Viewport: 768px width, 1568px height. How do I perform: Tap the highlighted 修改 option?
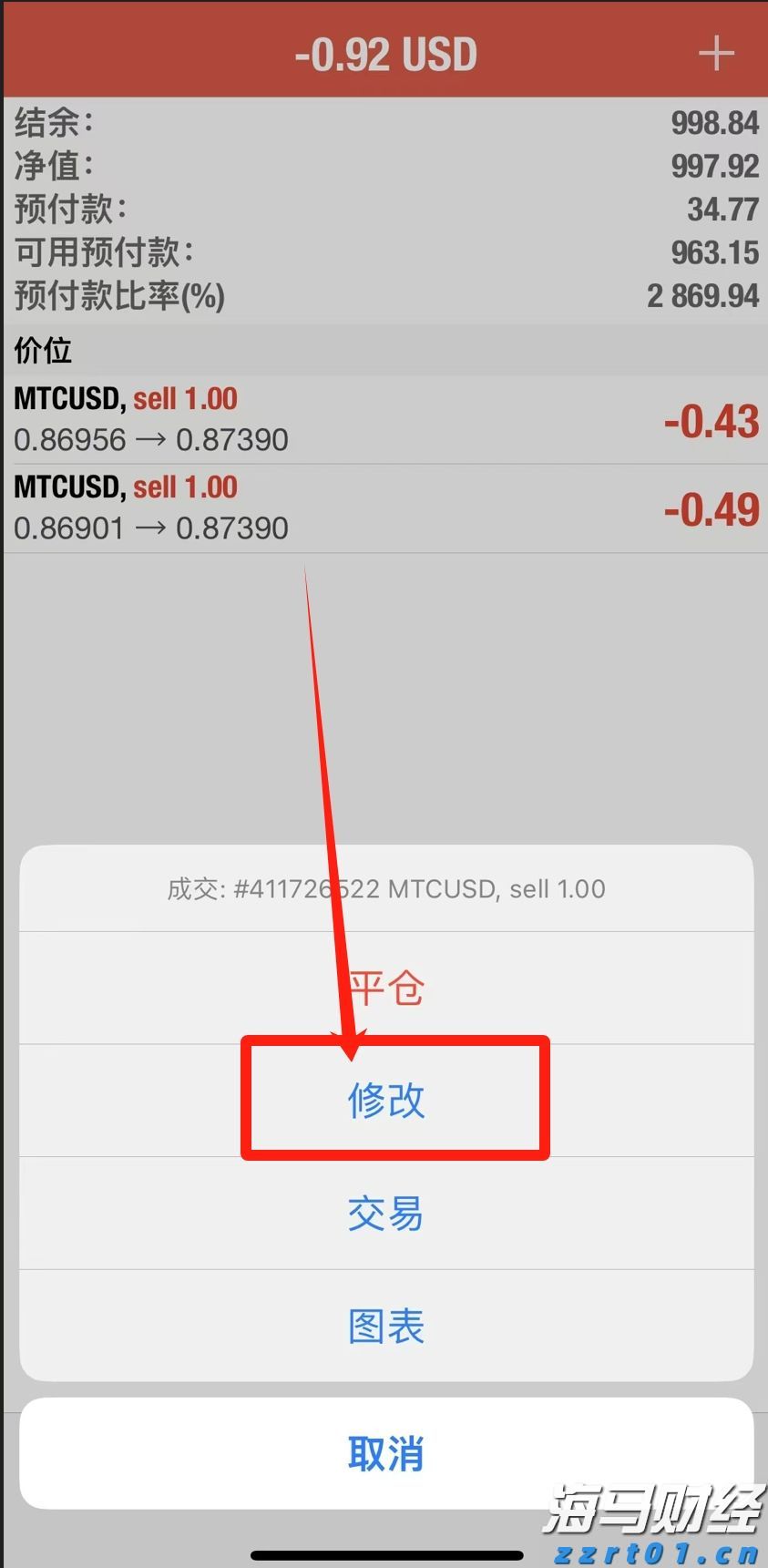(x=384, y=1101)
